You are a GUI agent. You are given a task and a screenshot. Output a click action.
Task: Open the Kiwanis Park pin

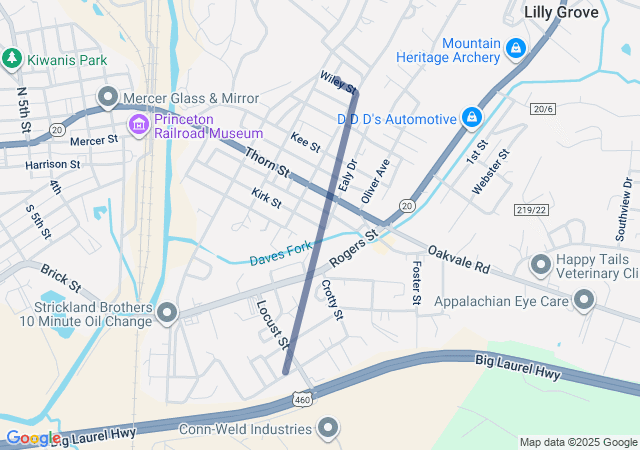12,59
